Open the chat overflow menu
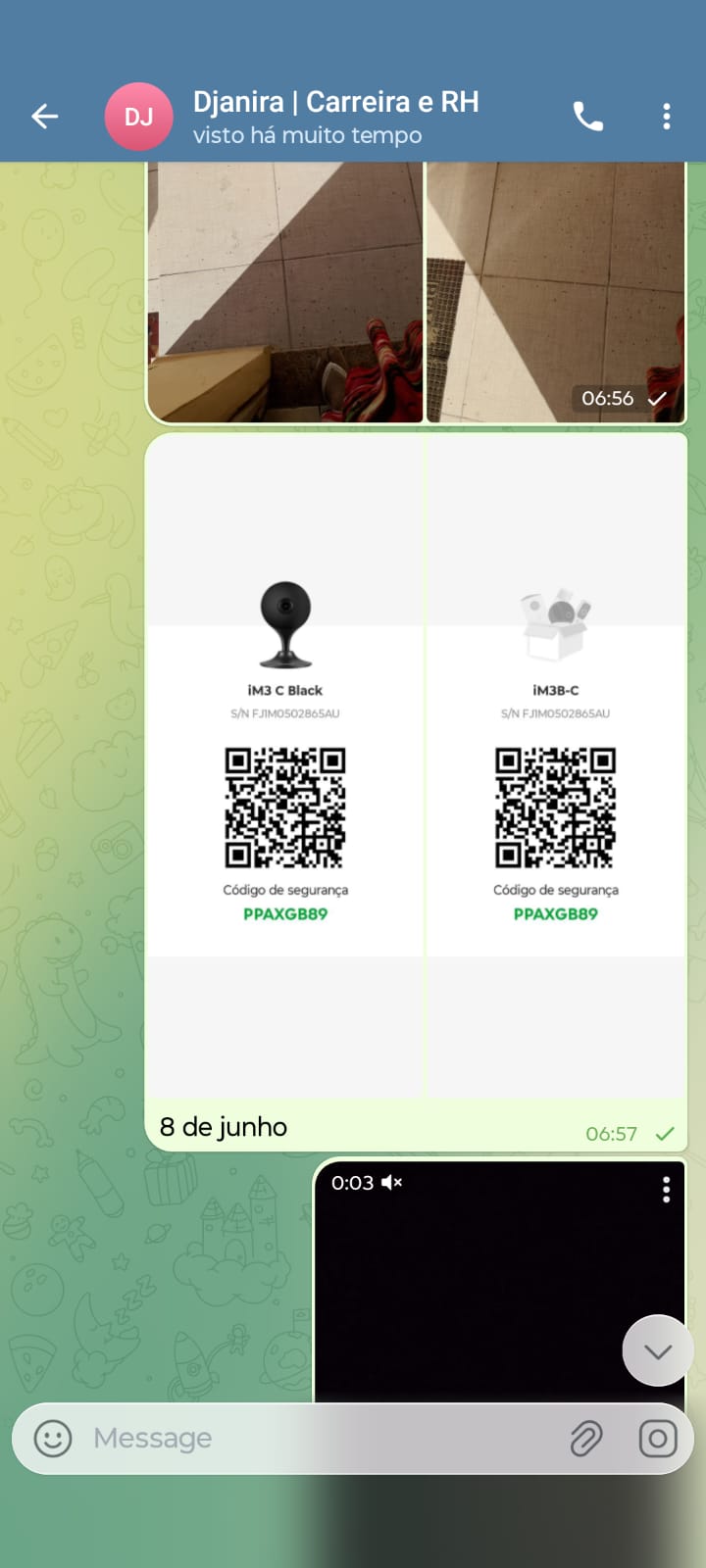The width and height of the screenshot is (706, 1568). coord(667,117)
